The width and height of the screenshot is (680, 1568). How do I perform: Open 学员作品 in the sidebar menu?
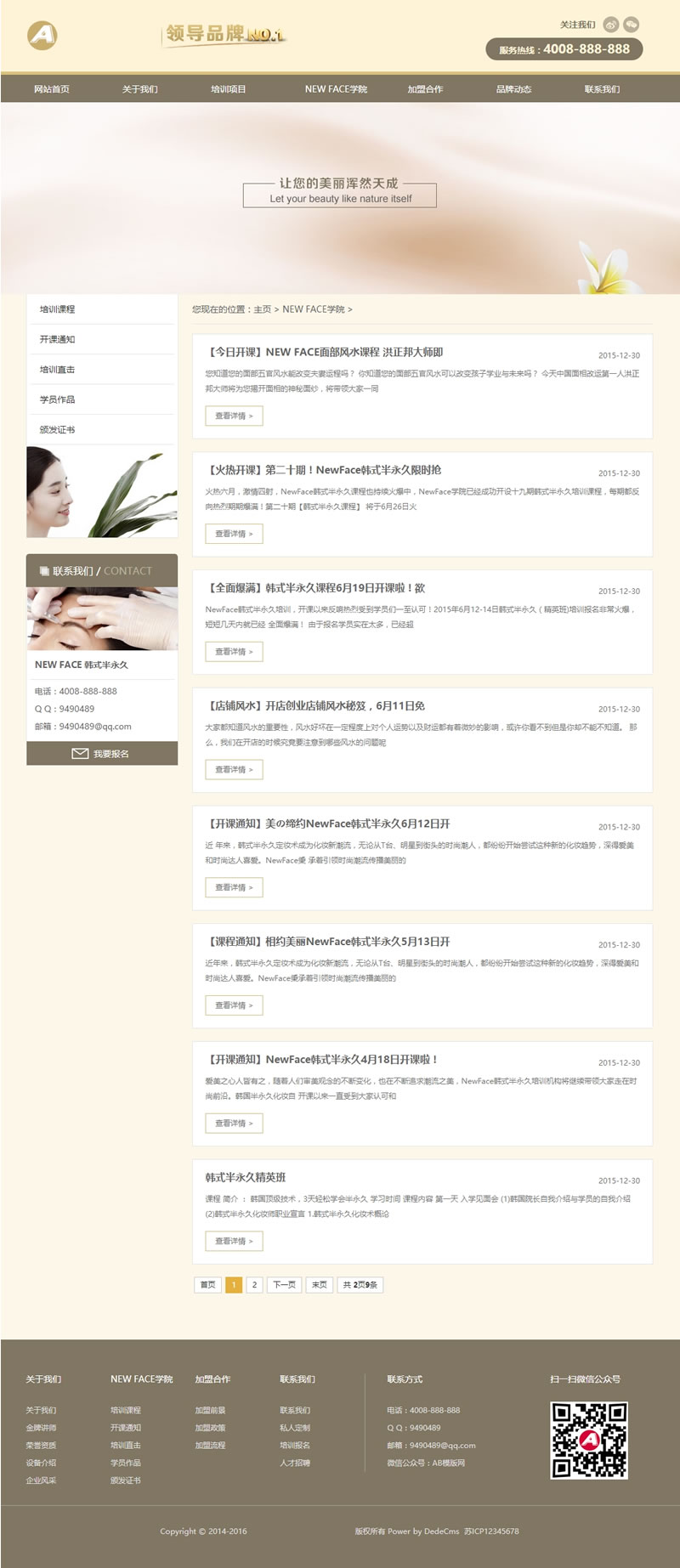click(x=58, y=399)
